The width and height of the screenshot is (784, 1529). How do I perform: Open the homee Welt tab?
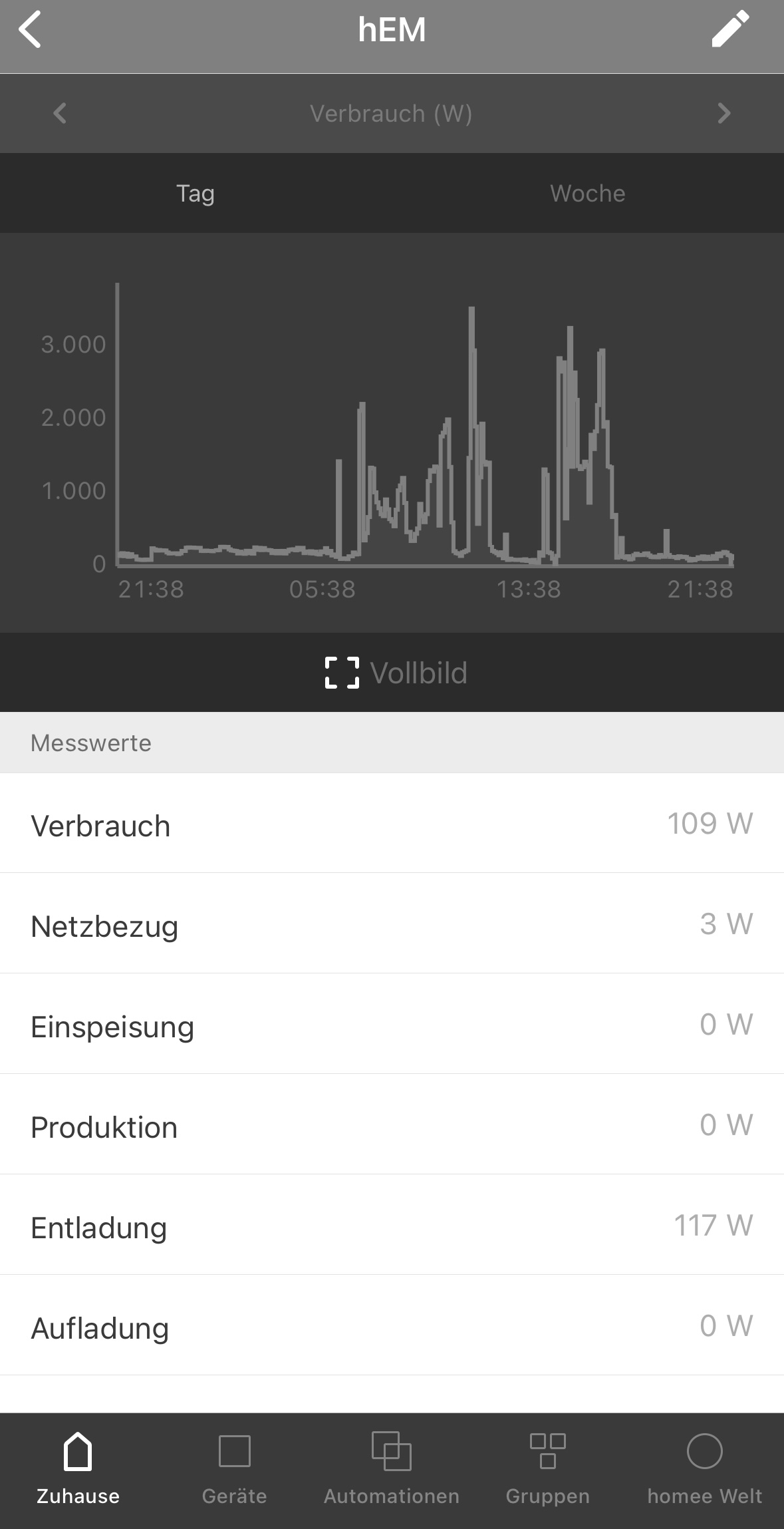click(705, 1469)
